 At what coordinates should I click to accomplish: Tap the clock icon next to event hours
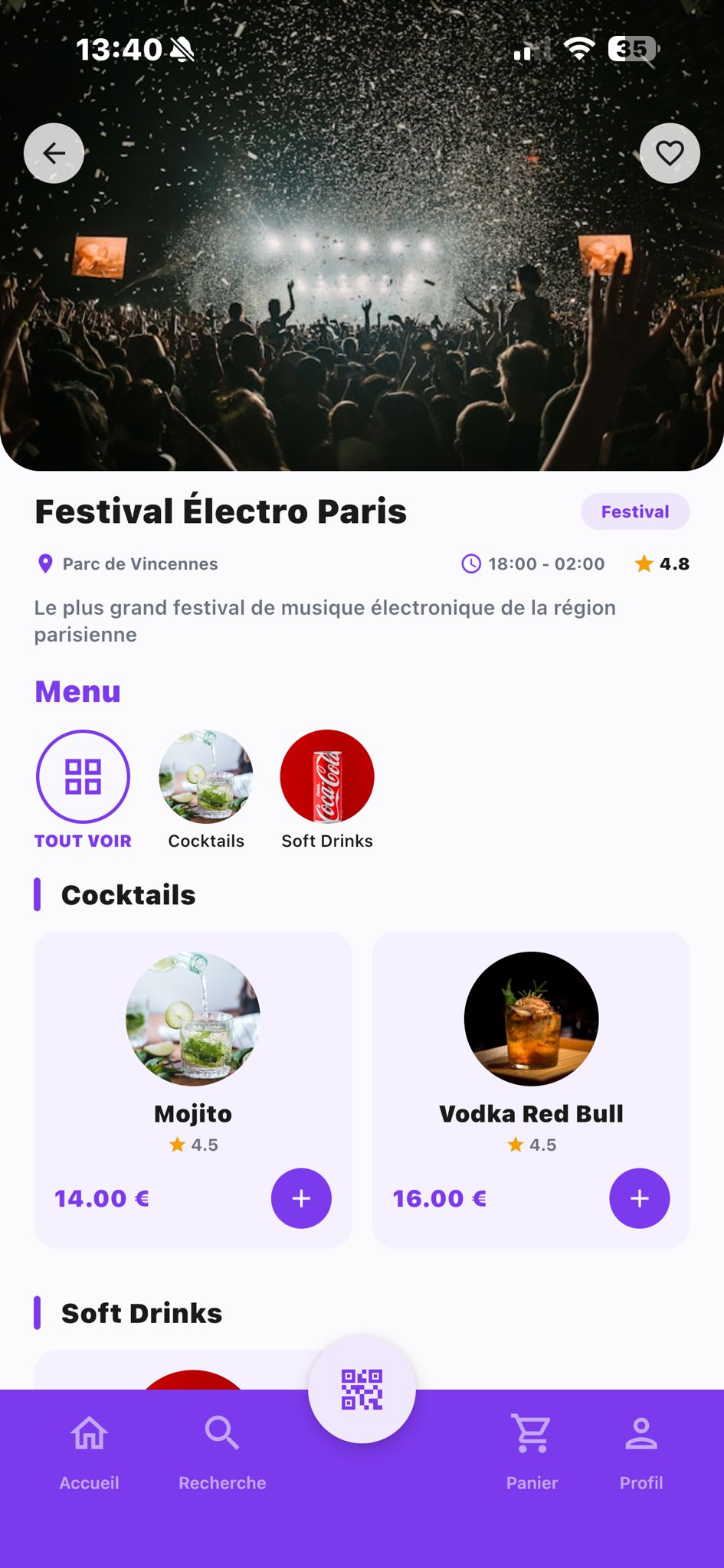click(471, 564)
